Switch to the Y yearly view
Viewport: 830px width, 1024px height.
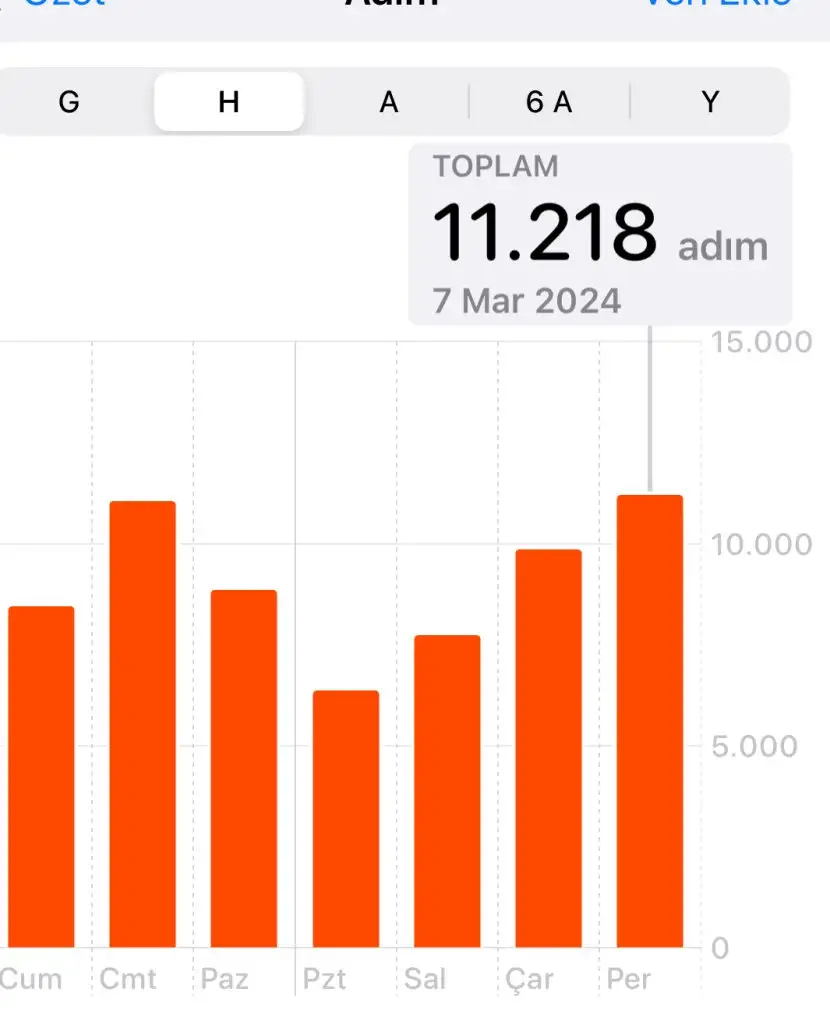pyautogui.click(x=710, y=102)
